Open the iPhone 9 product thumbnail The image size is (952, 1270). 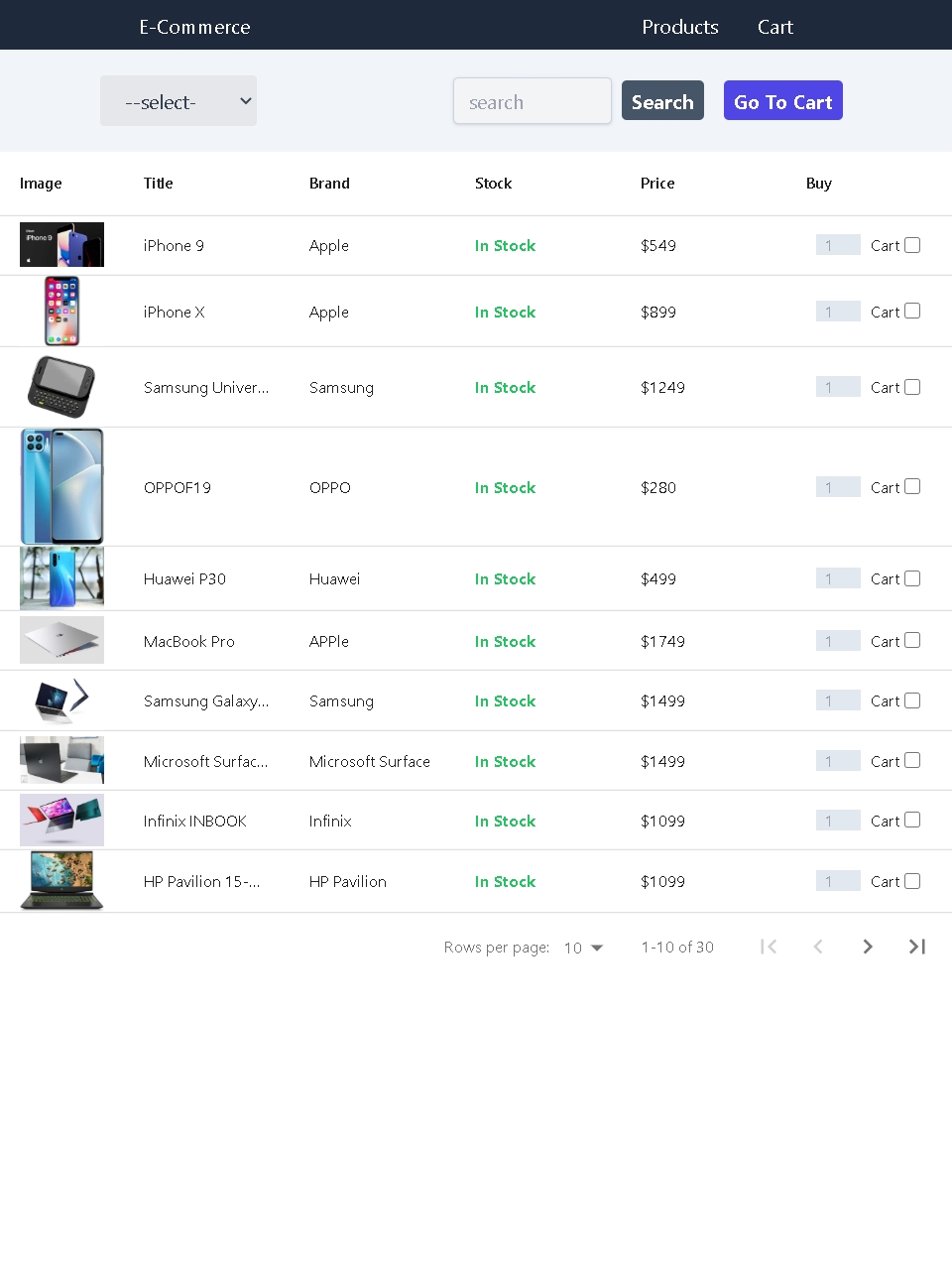61,245
